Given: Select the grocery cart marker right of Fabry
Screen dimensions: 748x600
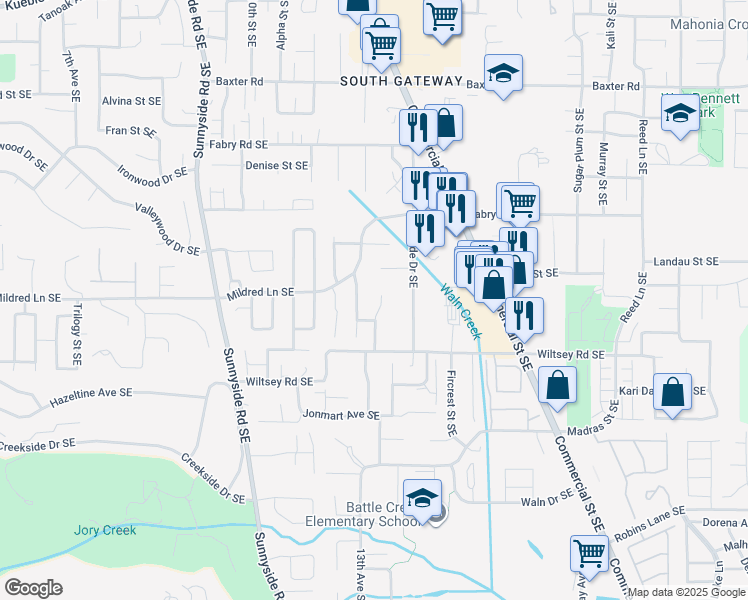Looking at the screenshot, I should [x=520, y=204].
